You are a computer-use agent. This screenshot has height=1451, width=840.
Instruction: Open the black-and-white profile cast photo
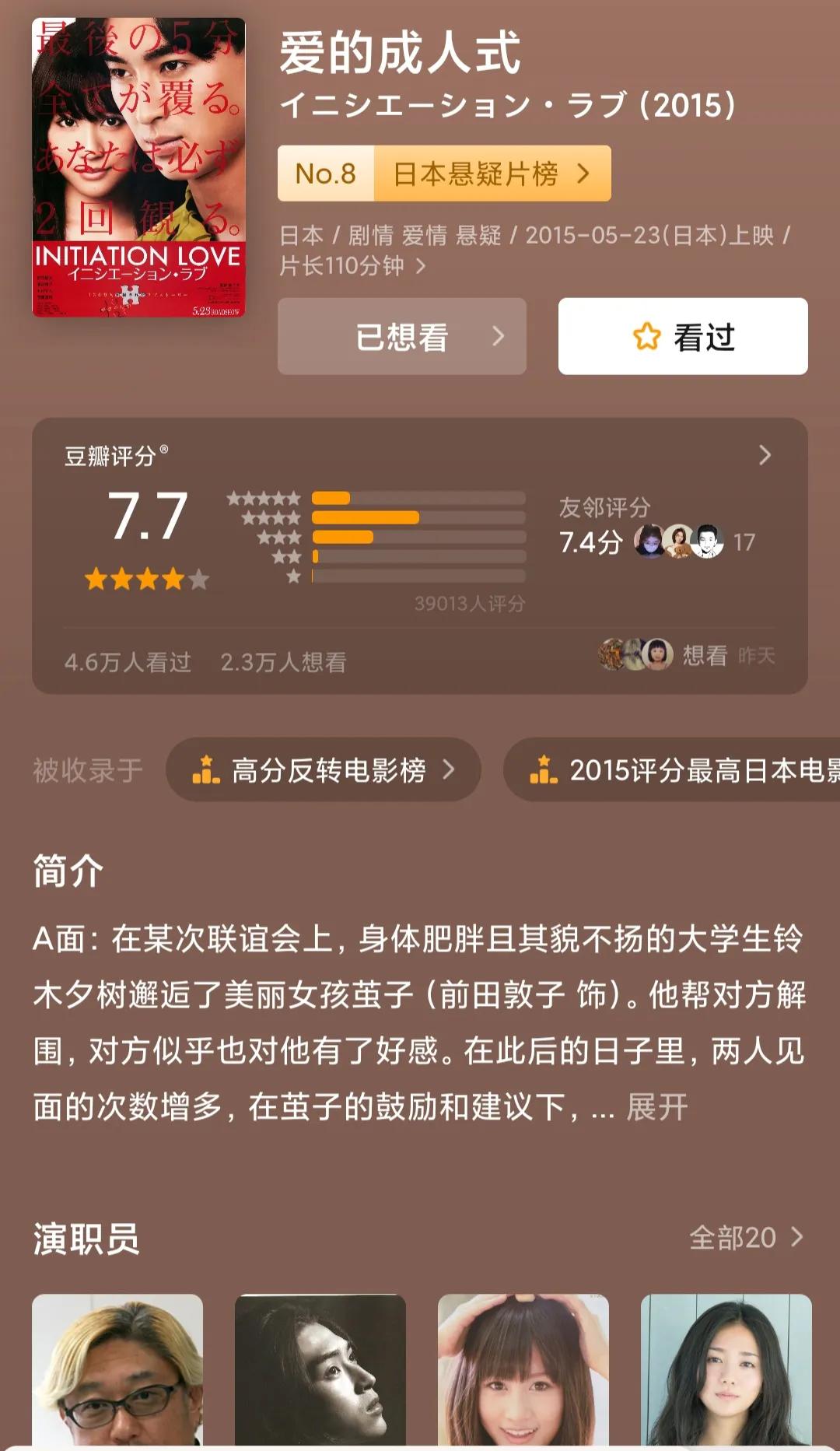tap(320, 1369)
